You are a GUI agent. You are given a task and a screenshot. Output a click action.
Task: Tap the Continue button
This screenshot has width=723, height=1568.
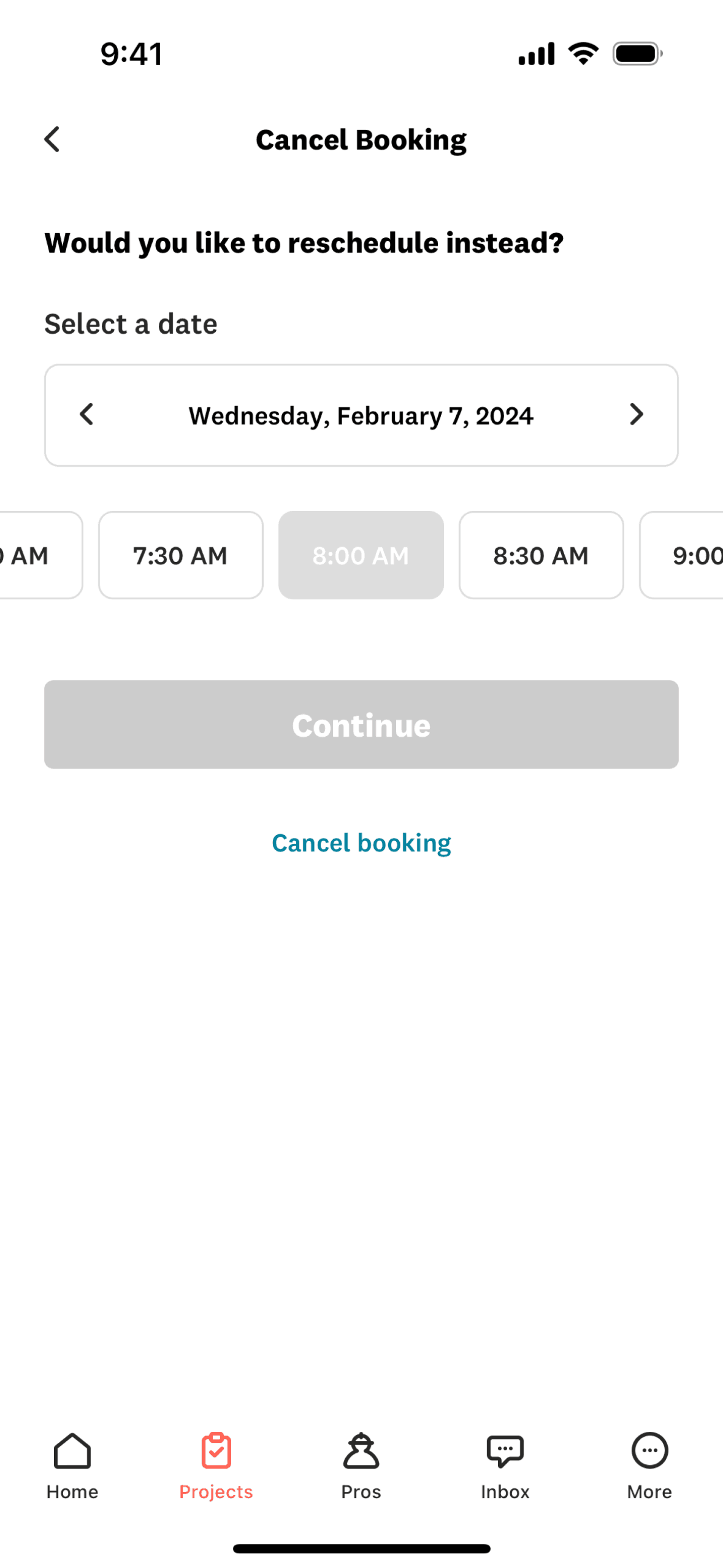tap(361, 724)
